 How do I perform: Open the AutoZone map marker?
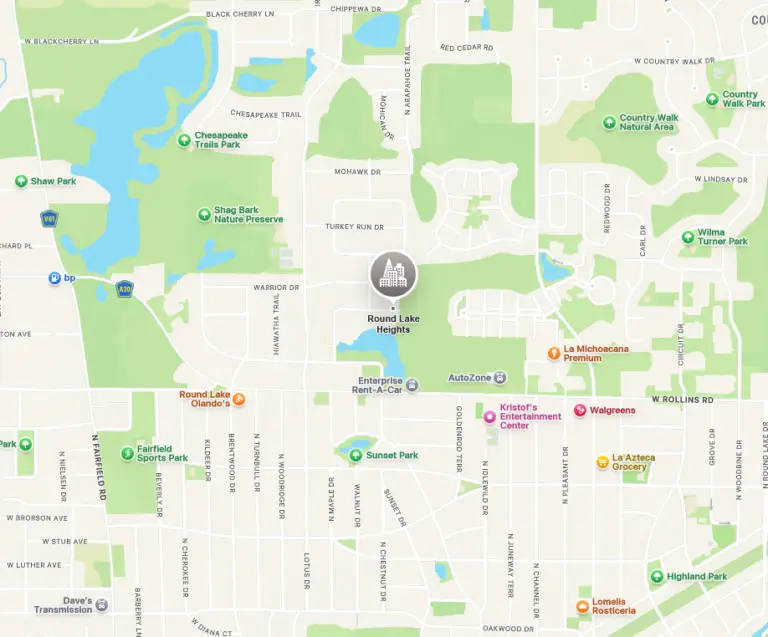500,378
